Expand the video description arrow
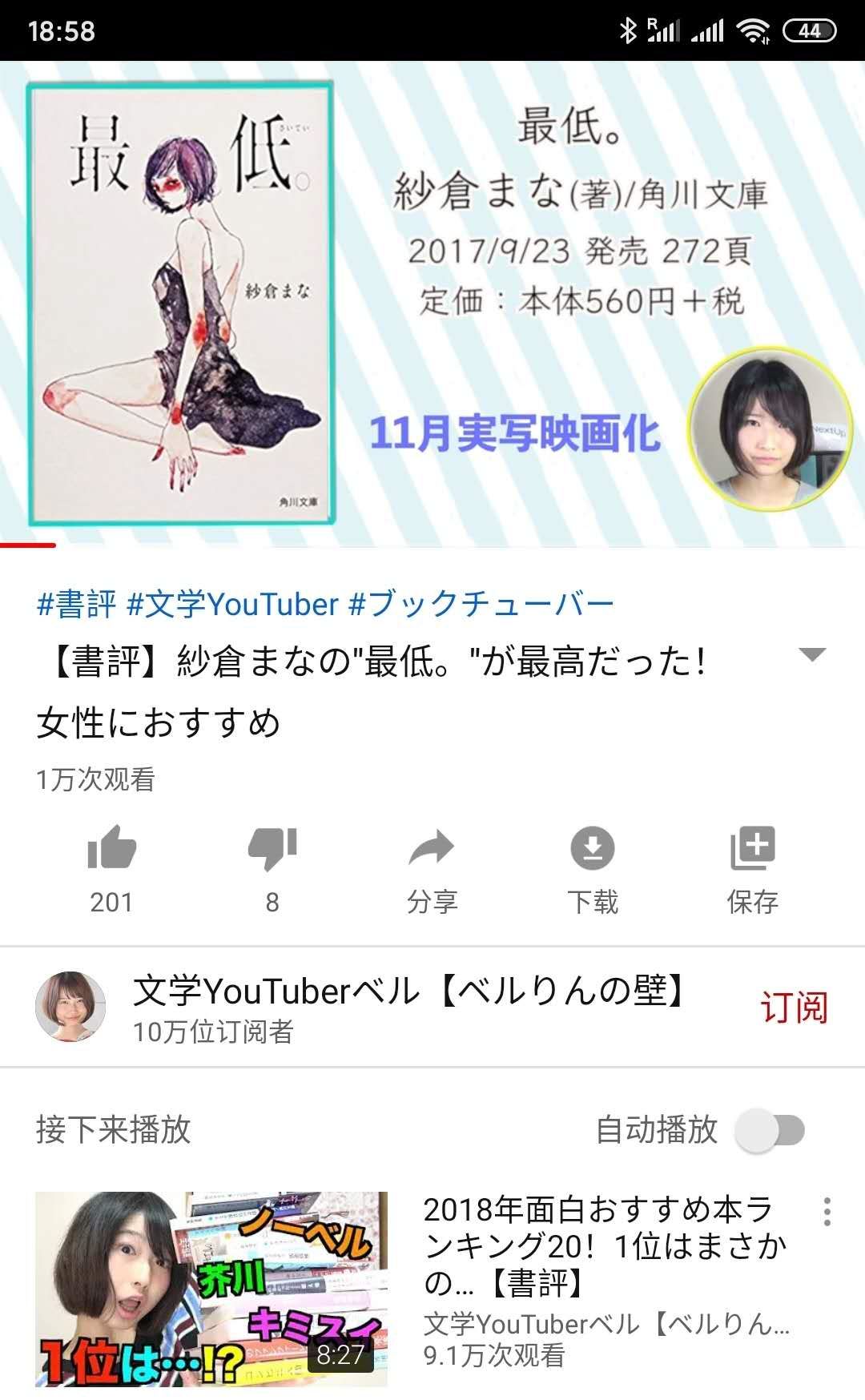This screenshot has width=865, height=1400. (x=812, y=655)
